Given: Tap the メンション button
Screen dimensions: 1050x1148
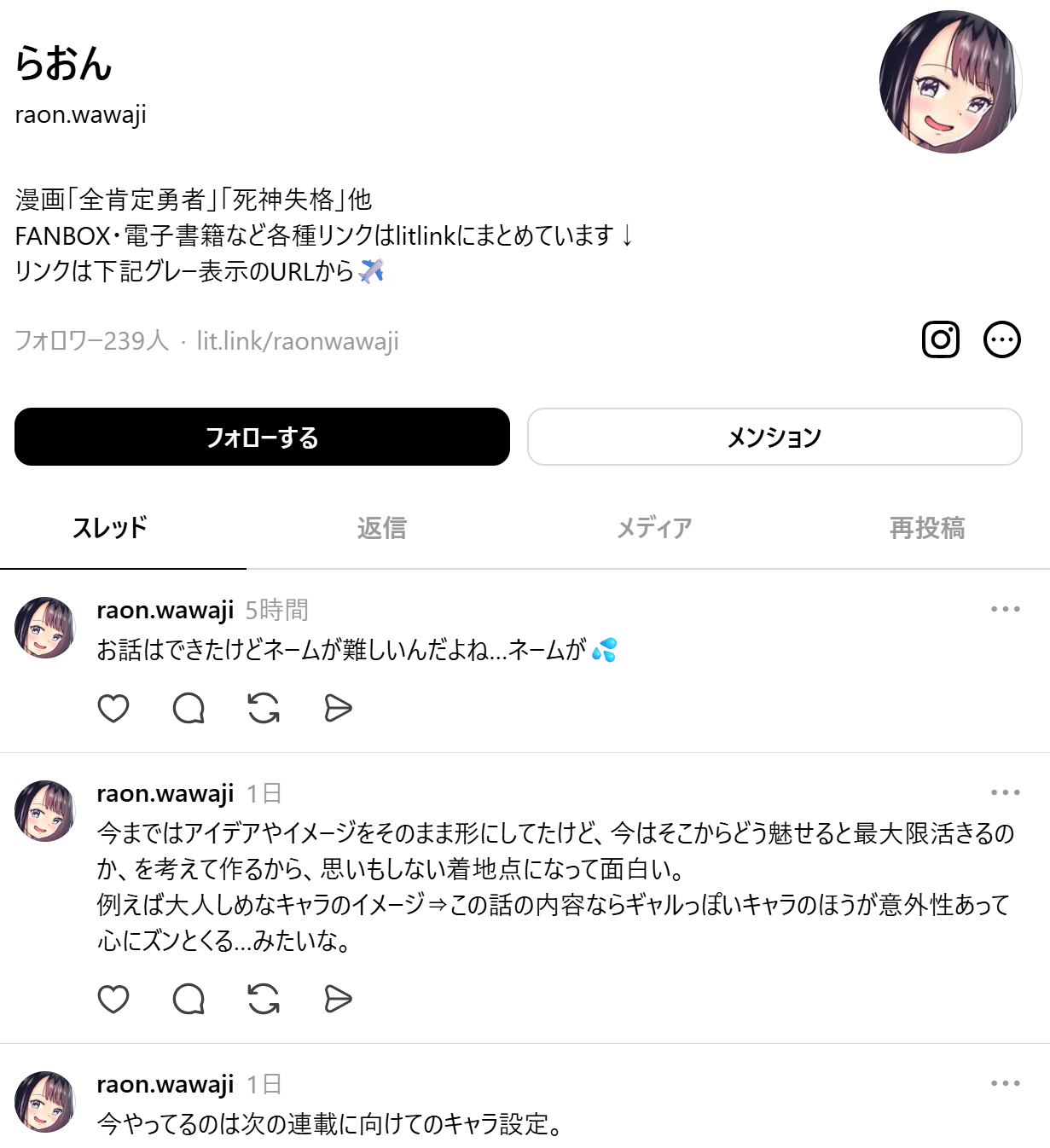Looking at the screenshot, I should click(x=774, y=437).
